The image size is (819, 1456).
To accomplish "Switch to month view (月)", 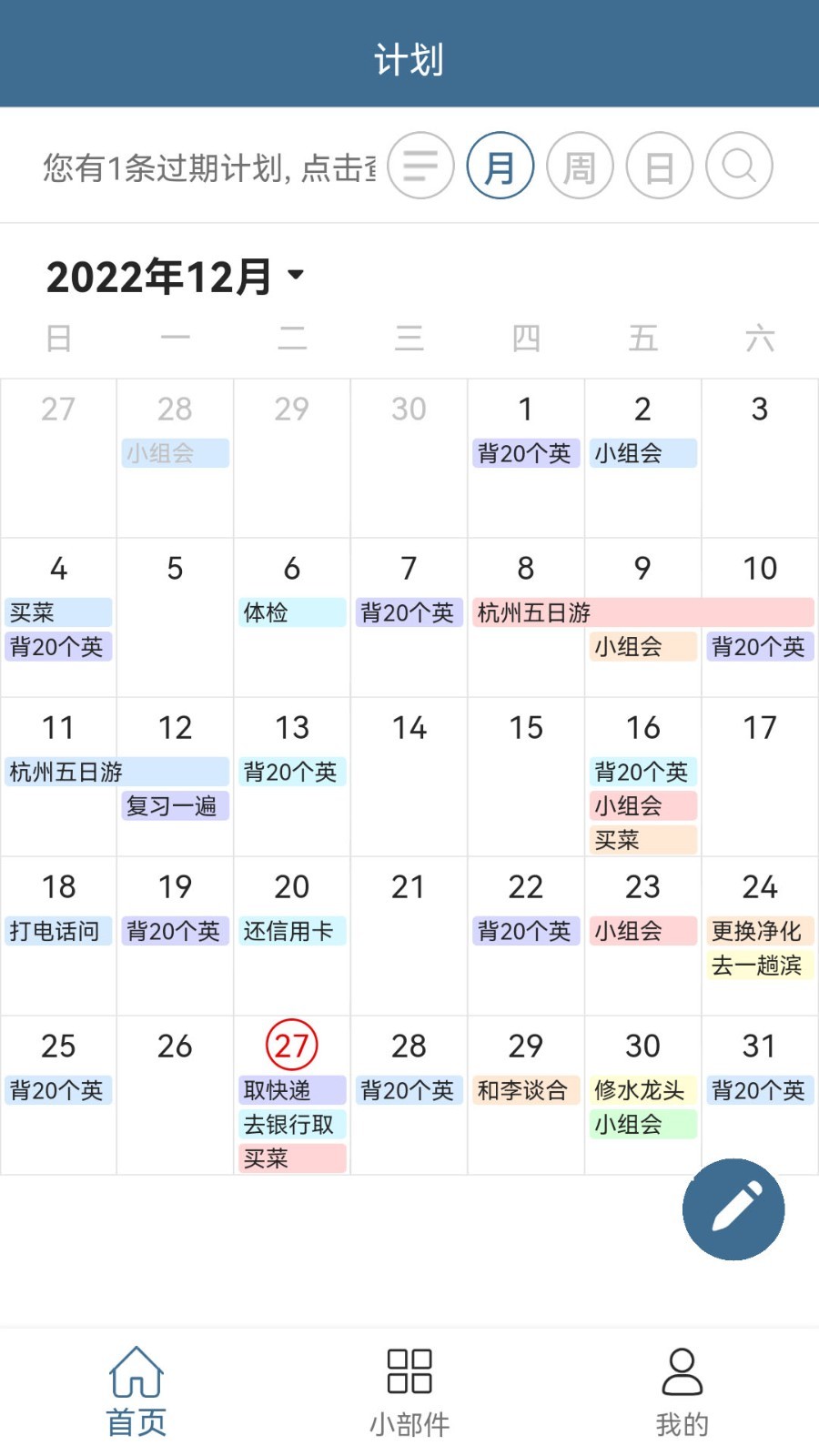I will tap(500, 166).
